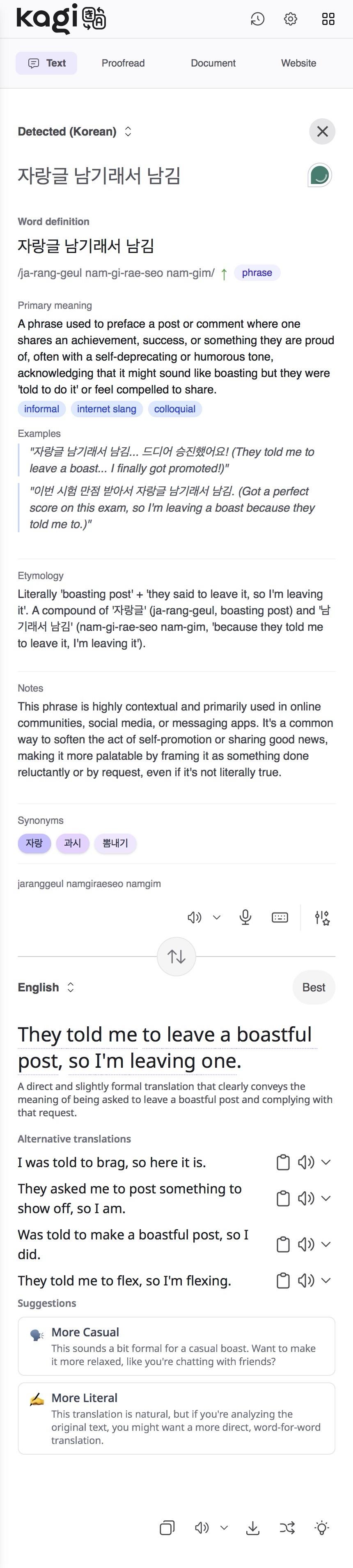Swap source and target languages
This screenshot has width=353, height=1568.
176,956
